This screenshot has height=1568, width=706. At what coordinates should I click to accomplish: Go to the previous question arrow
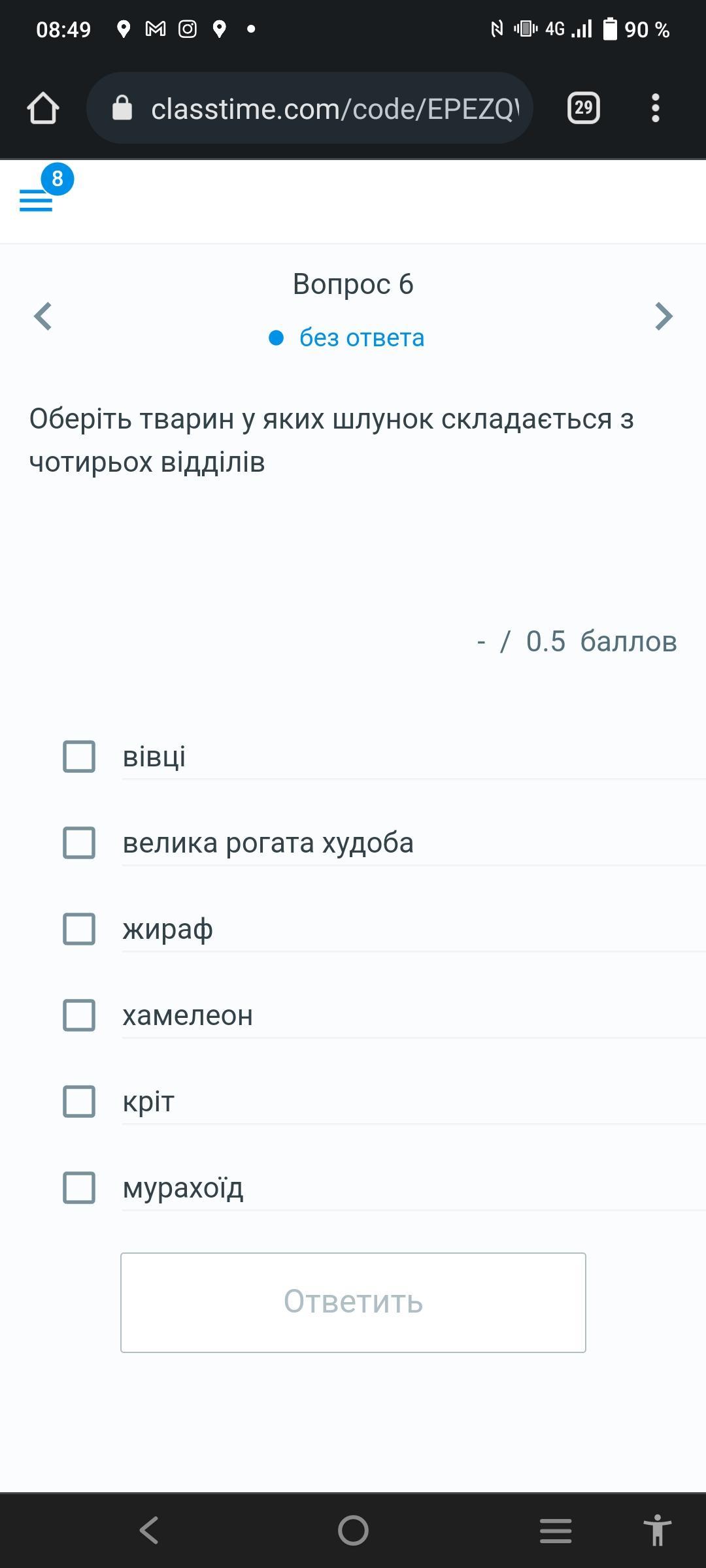(43, 317)
